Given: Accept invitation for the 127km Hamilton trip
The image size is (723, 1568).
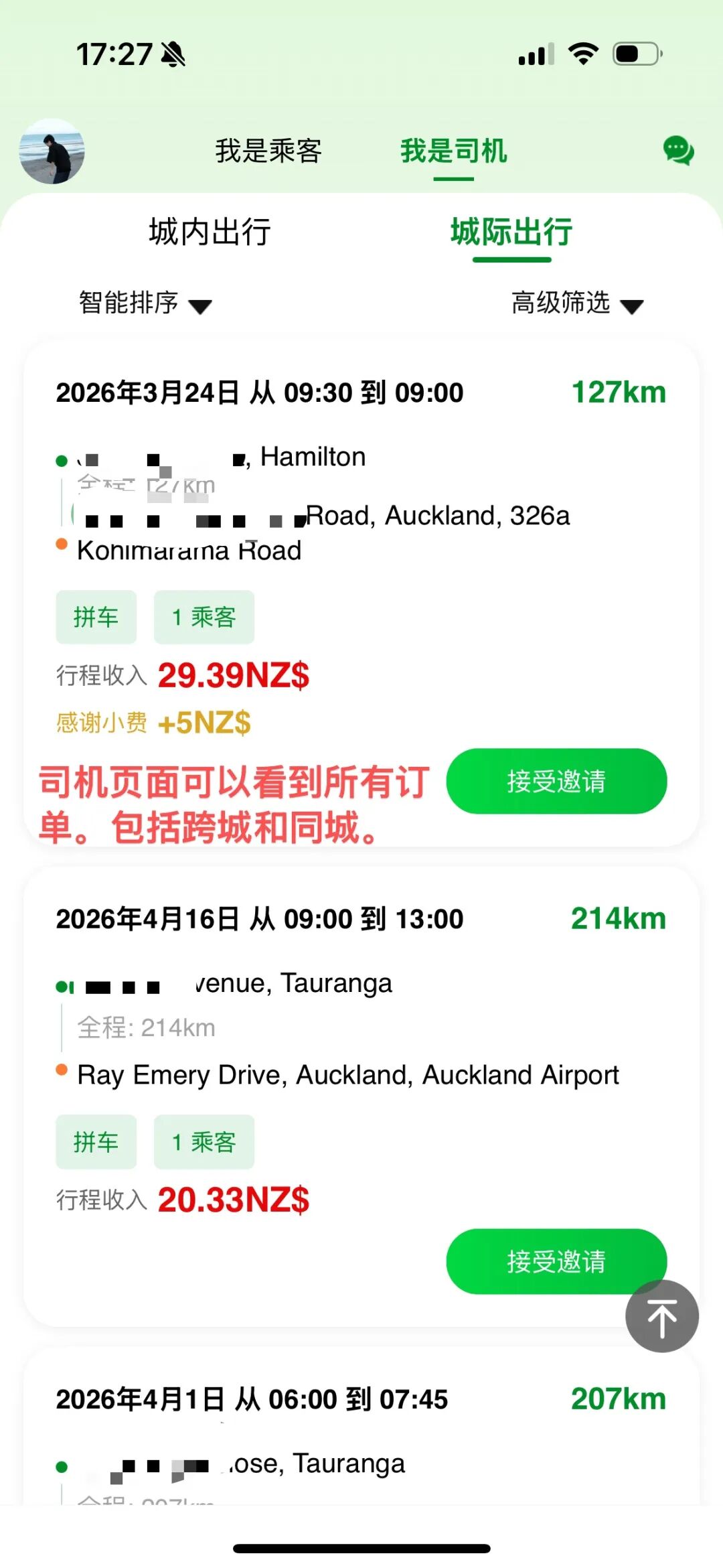Looking at the screenshot, I should tap(556, 781).
